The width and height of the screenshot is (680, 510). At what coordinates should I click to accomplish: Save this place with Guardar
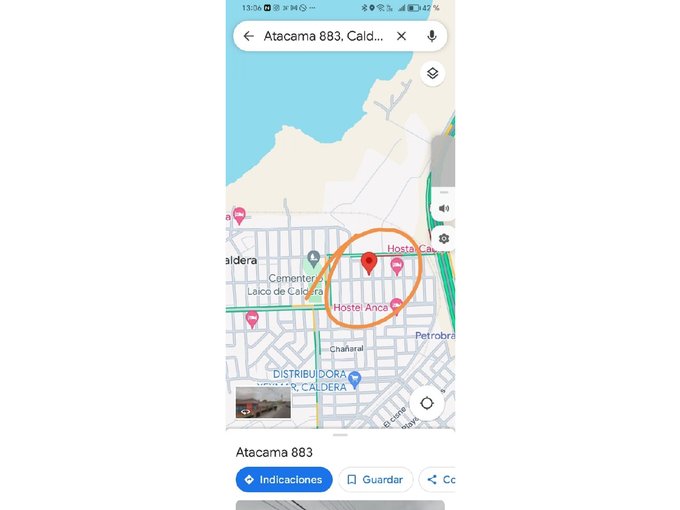(x=375, y=480)
